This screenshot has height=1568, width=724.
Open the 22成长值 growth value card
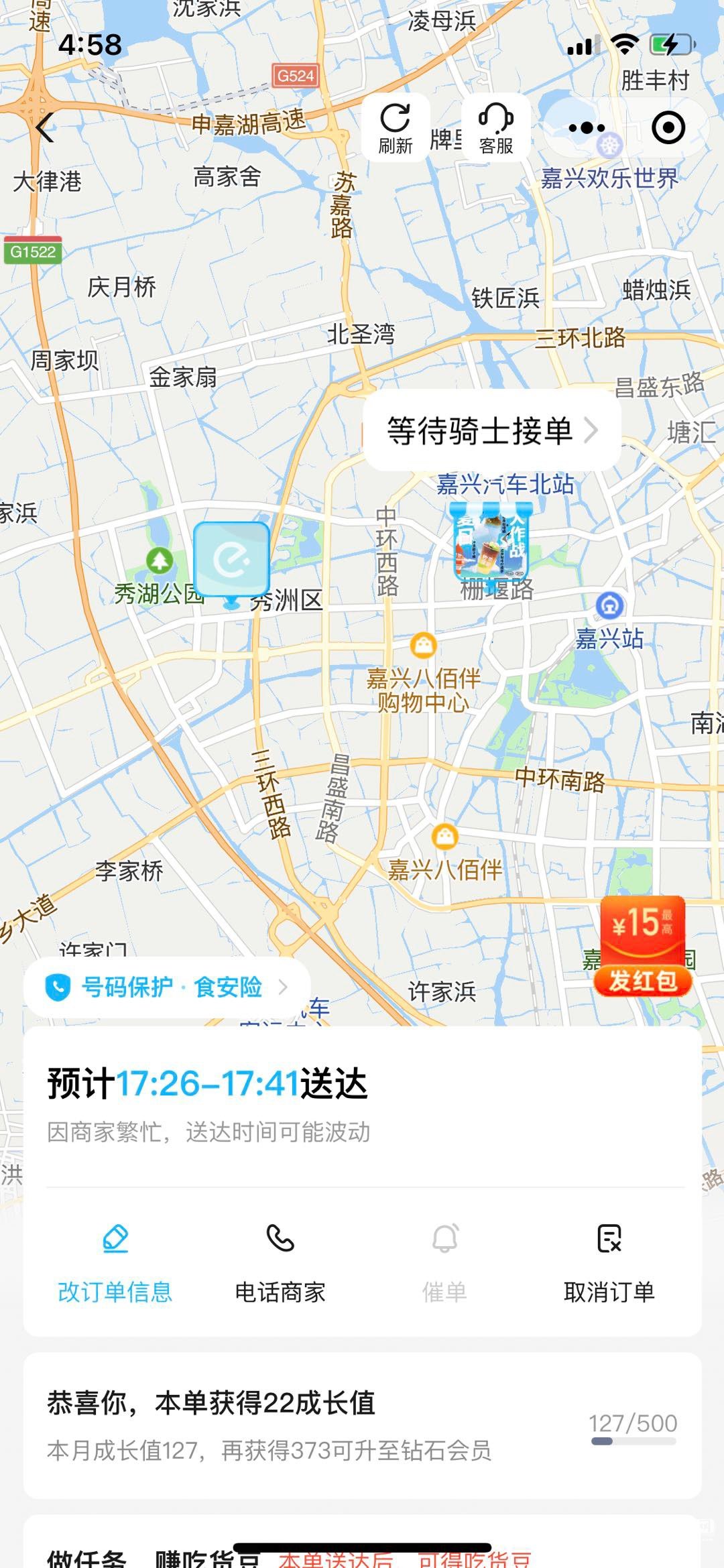pos(362,1425)
